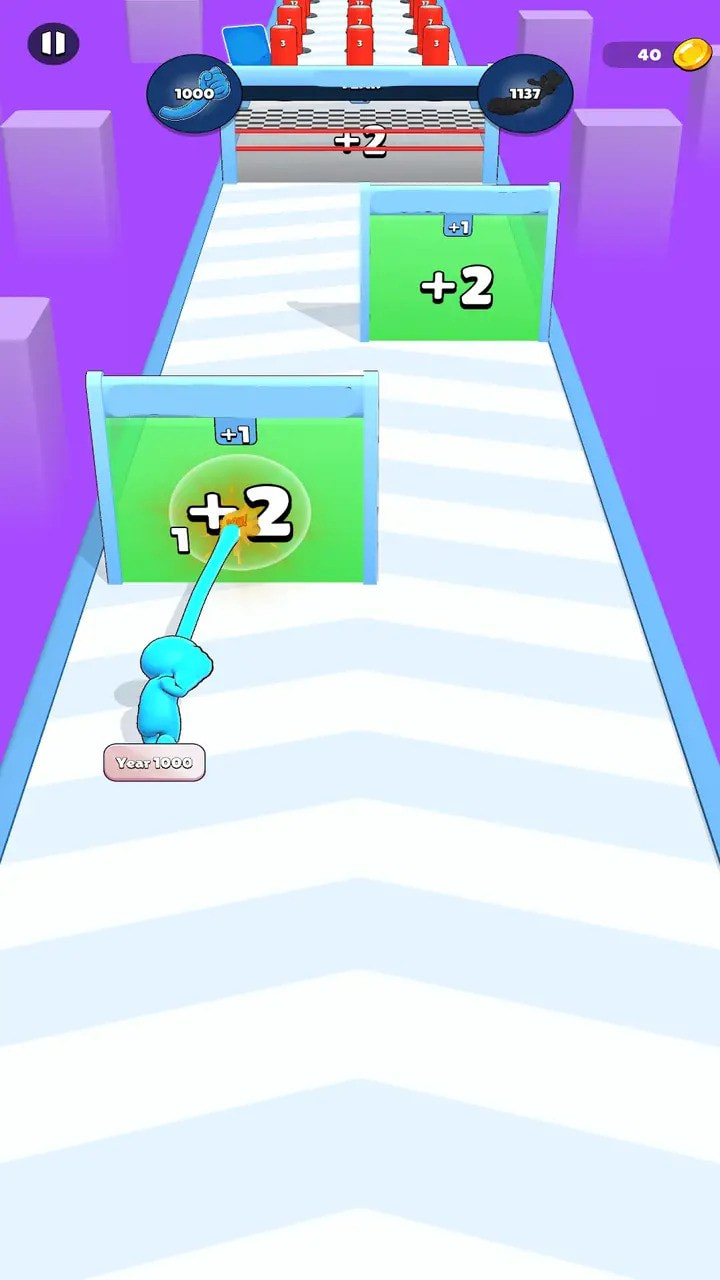This screenshot has height=1280, width=720.
Task: Pause the game
Action: [x=53, y=44]
